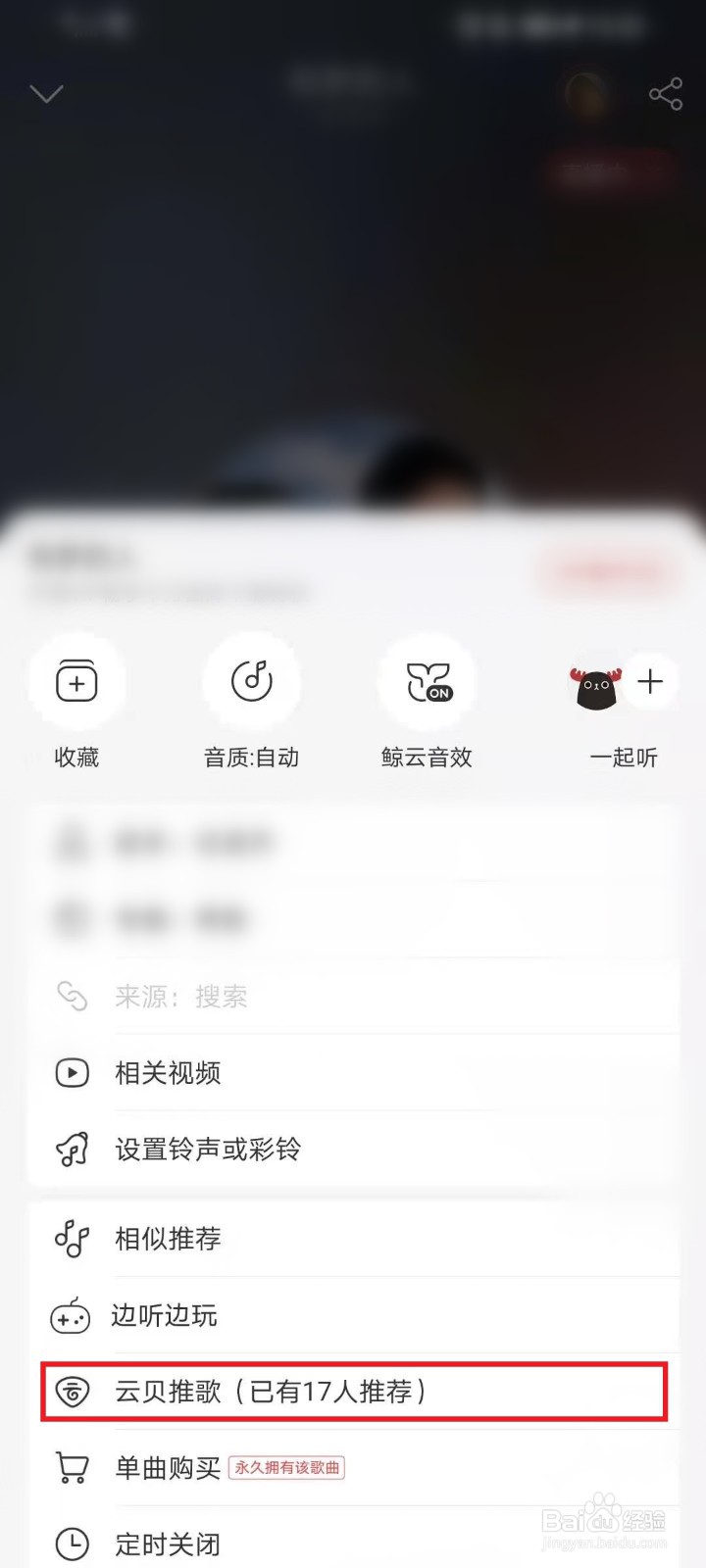Collapse the player with the down arrow
The width and height of the screenshot is (706, 1568).
(x=46, y=94)
